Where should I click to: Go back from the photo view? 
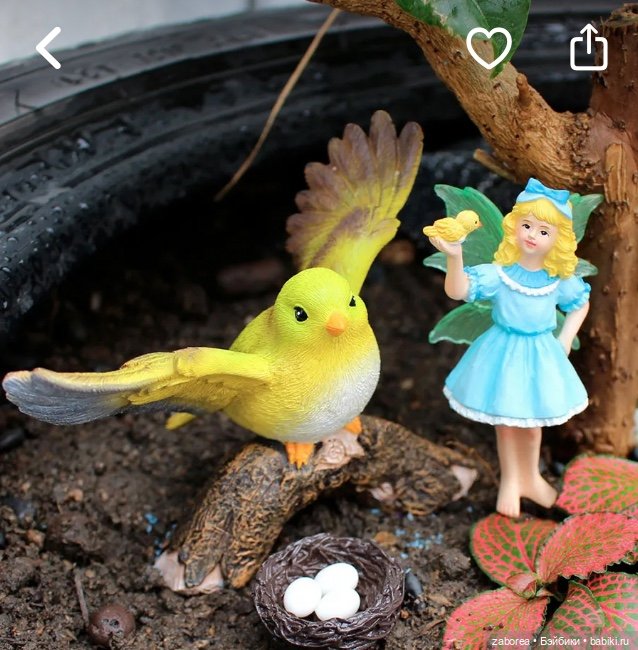click(48, 47)
